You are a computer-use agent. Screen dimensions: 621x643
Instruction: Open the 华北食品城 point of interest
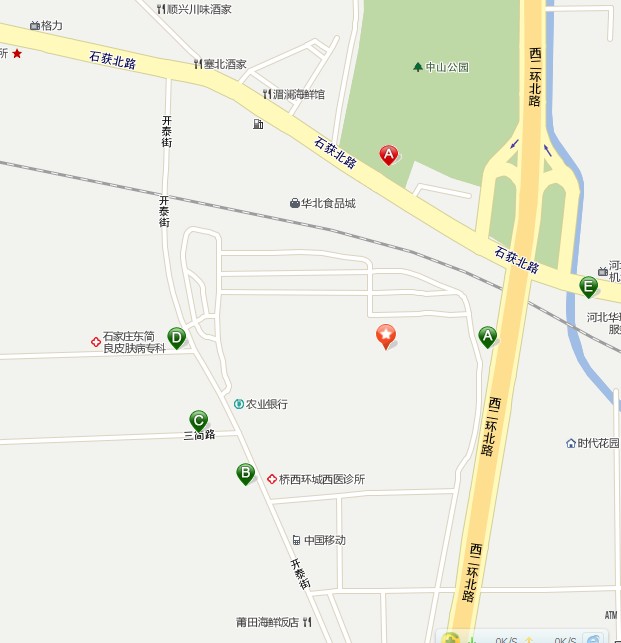(x=322, y=203)
